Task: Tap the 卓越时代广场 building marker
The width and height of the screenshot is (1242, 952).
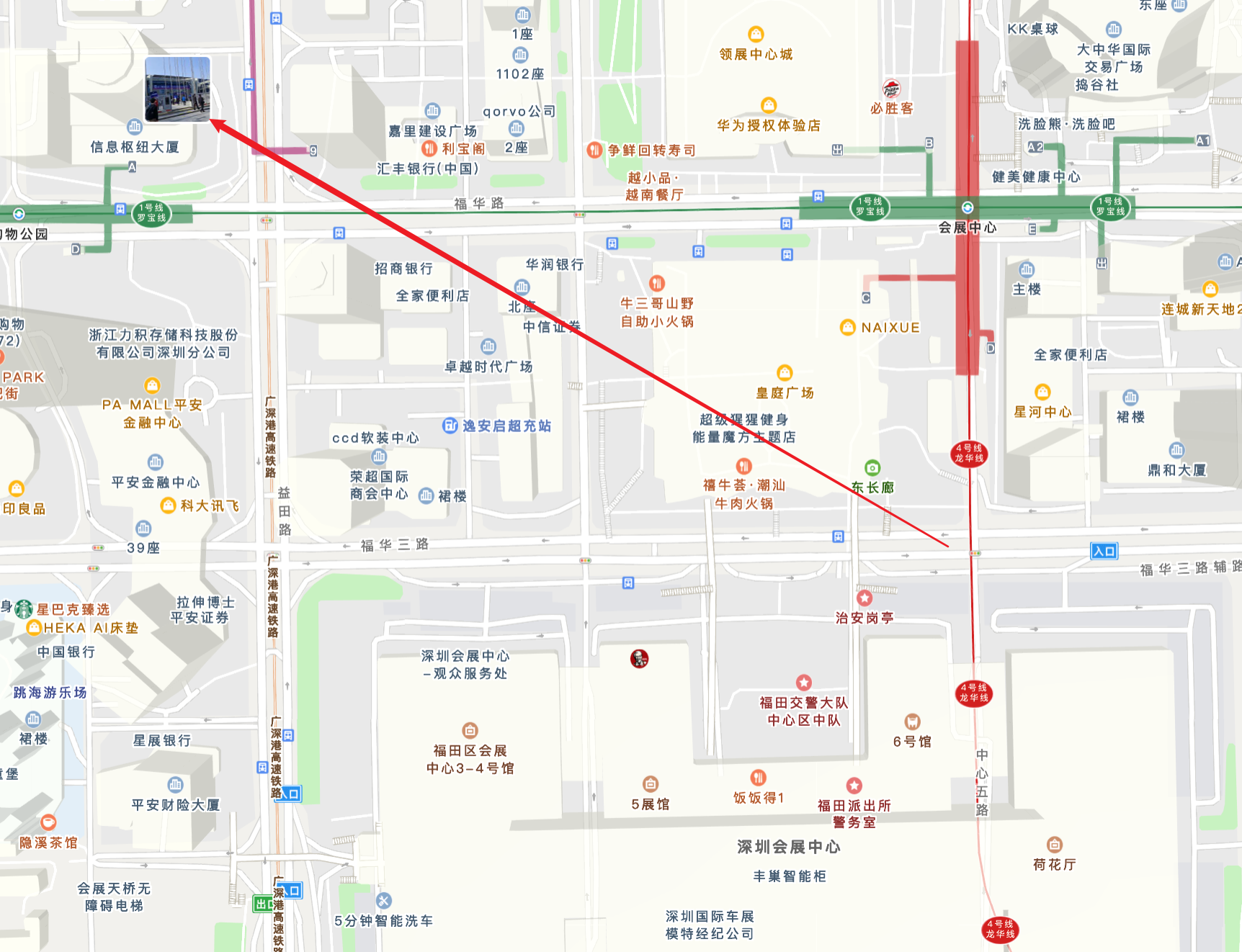Action: [488, 347]
